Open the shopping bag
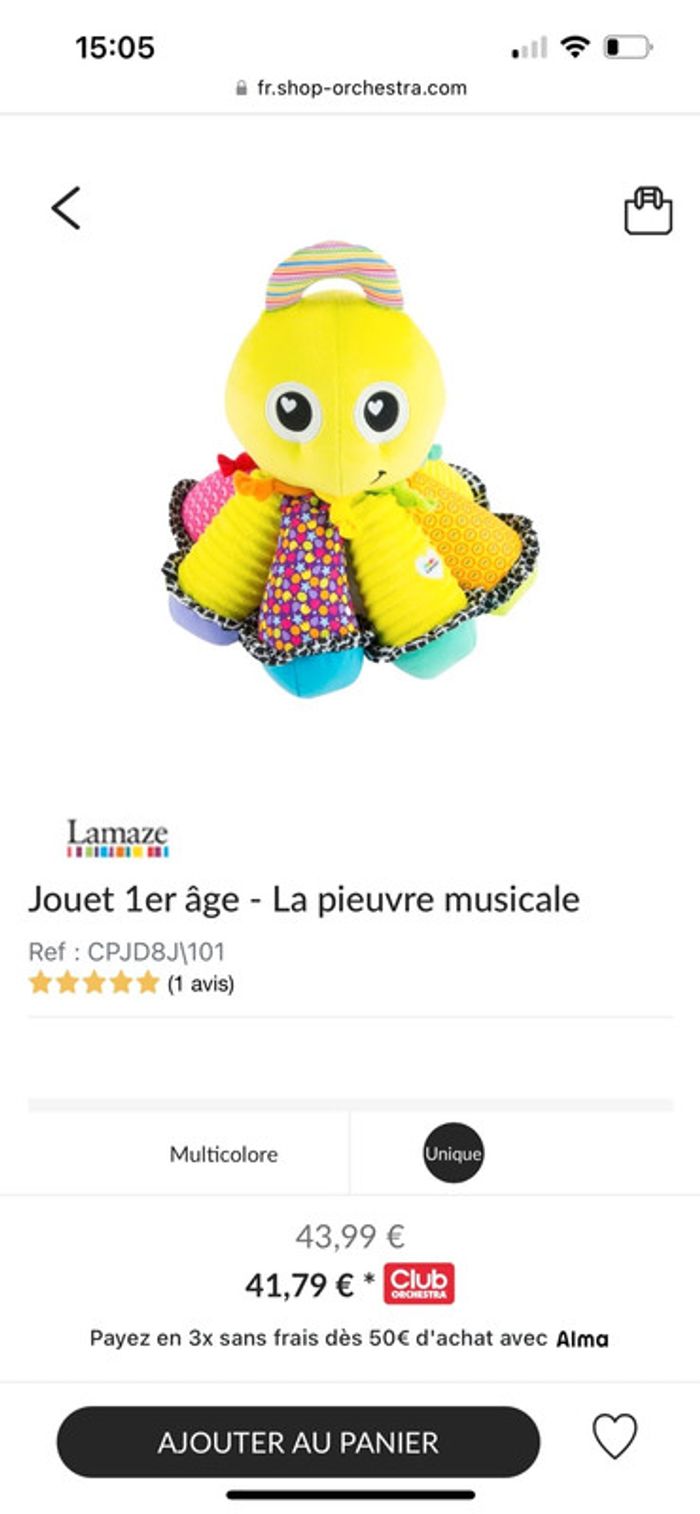The width and height of the screenshot is (700, 1514). pos(648,211)
